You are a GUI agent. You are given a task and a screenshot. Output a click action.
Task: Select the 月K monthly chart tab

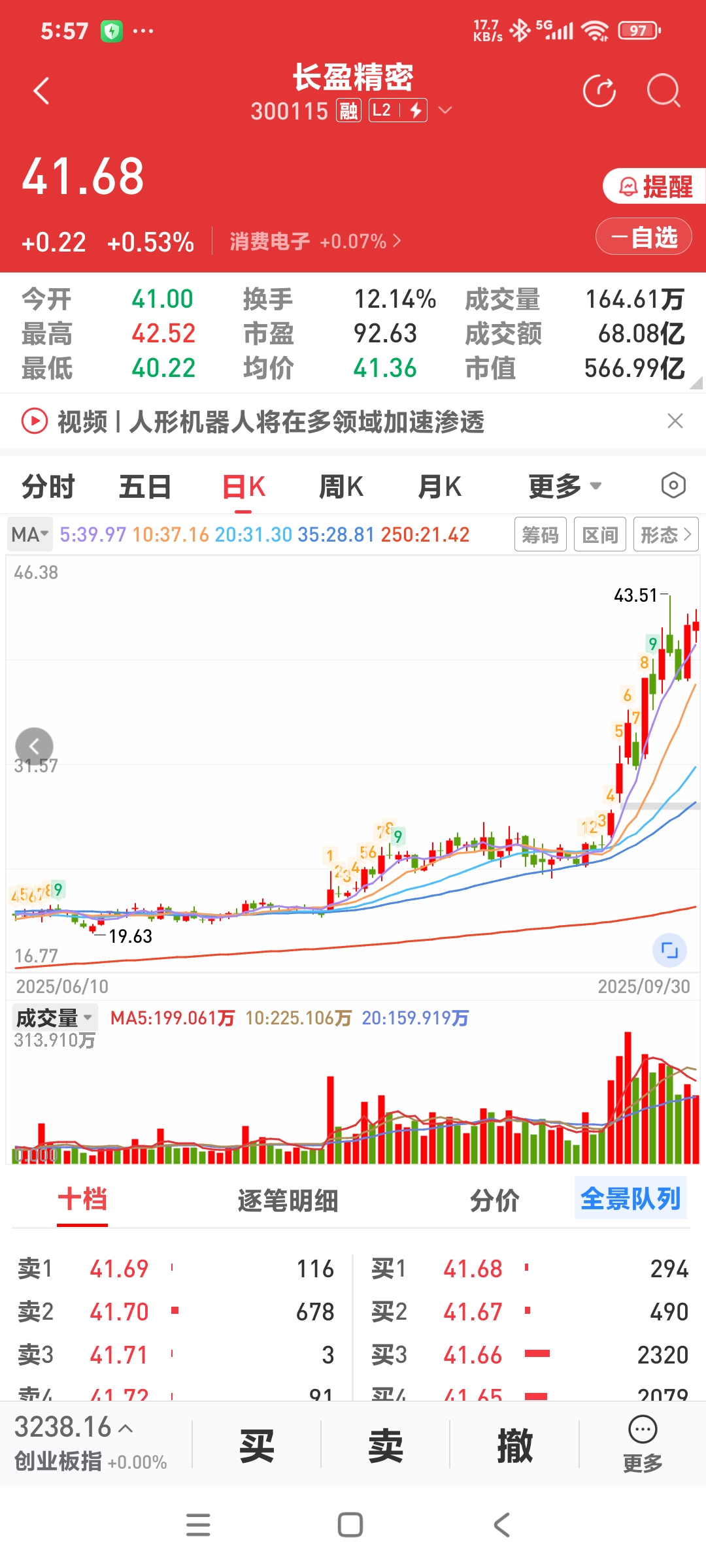point(439,487)
